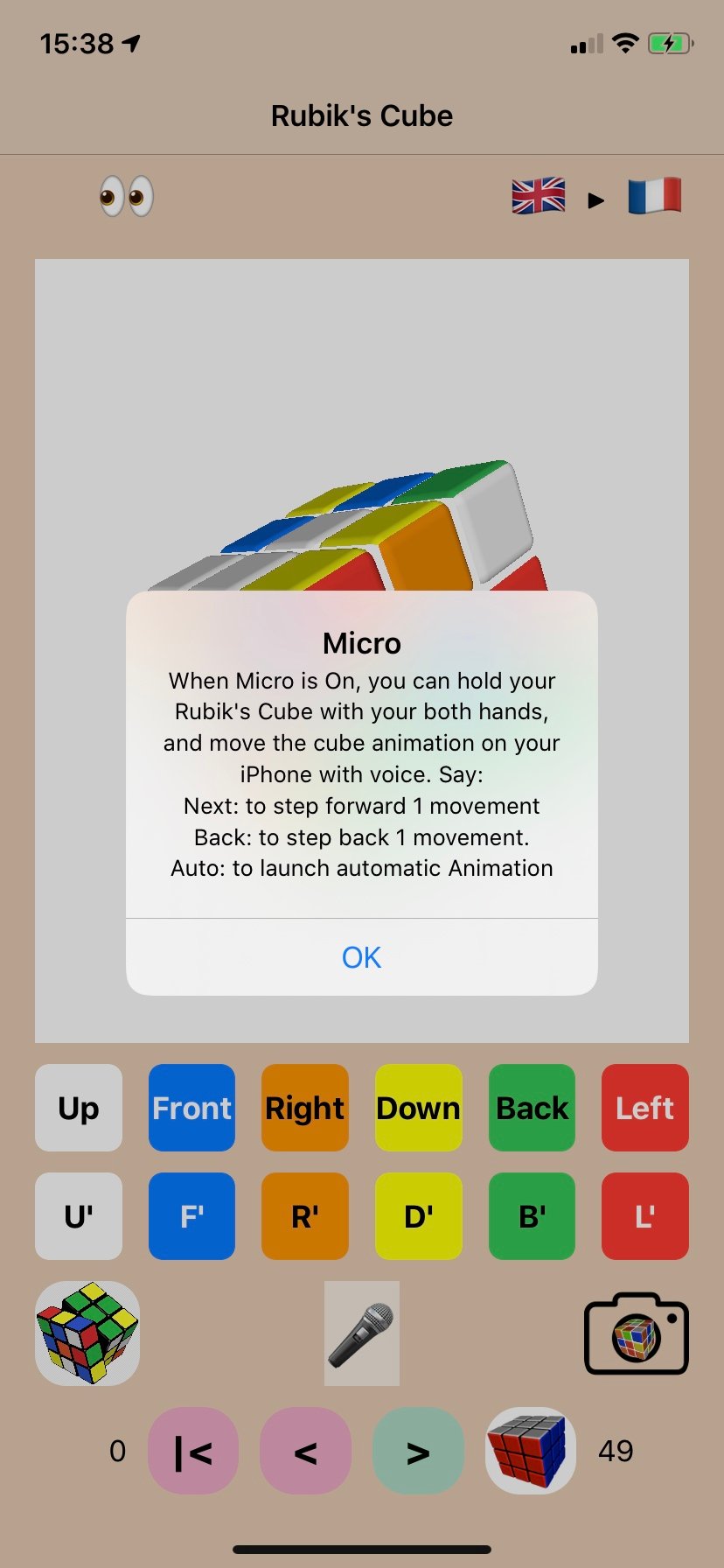Screen dimensions: 724x1568
Task: Rotate the blue Front face
Action: [191, 1108]
